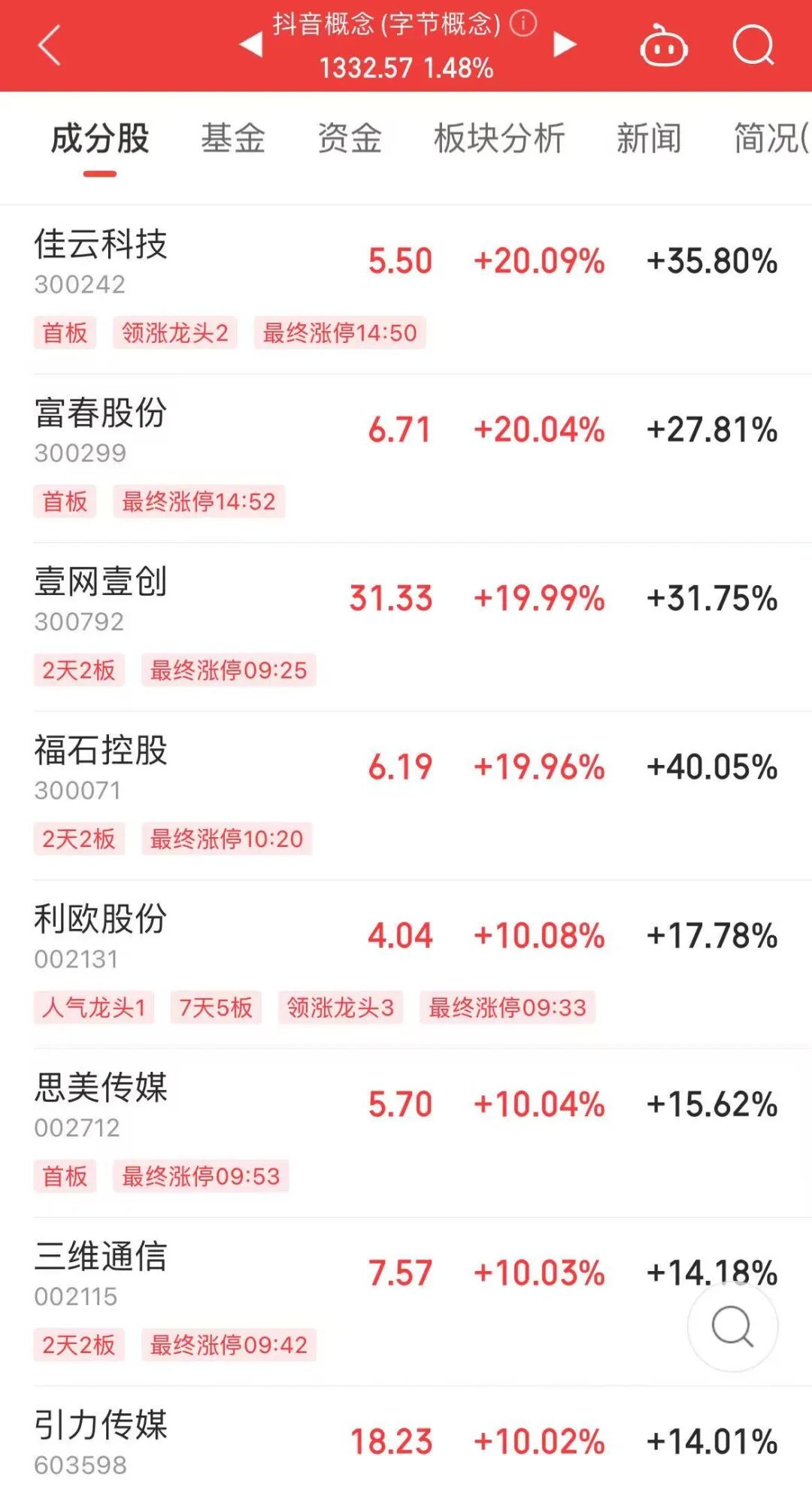Go back using the header arrow
Screen dimensions: 812x1487
[50, 46]
